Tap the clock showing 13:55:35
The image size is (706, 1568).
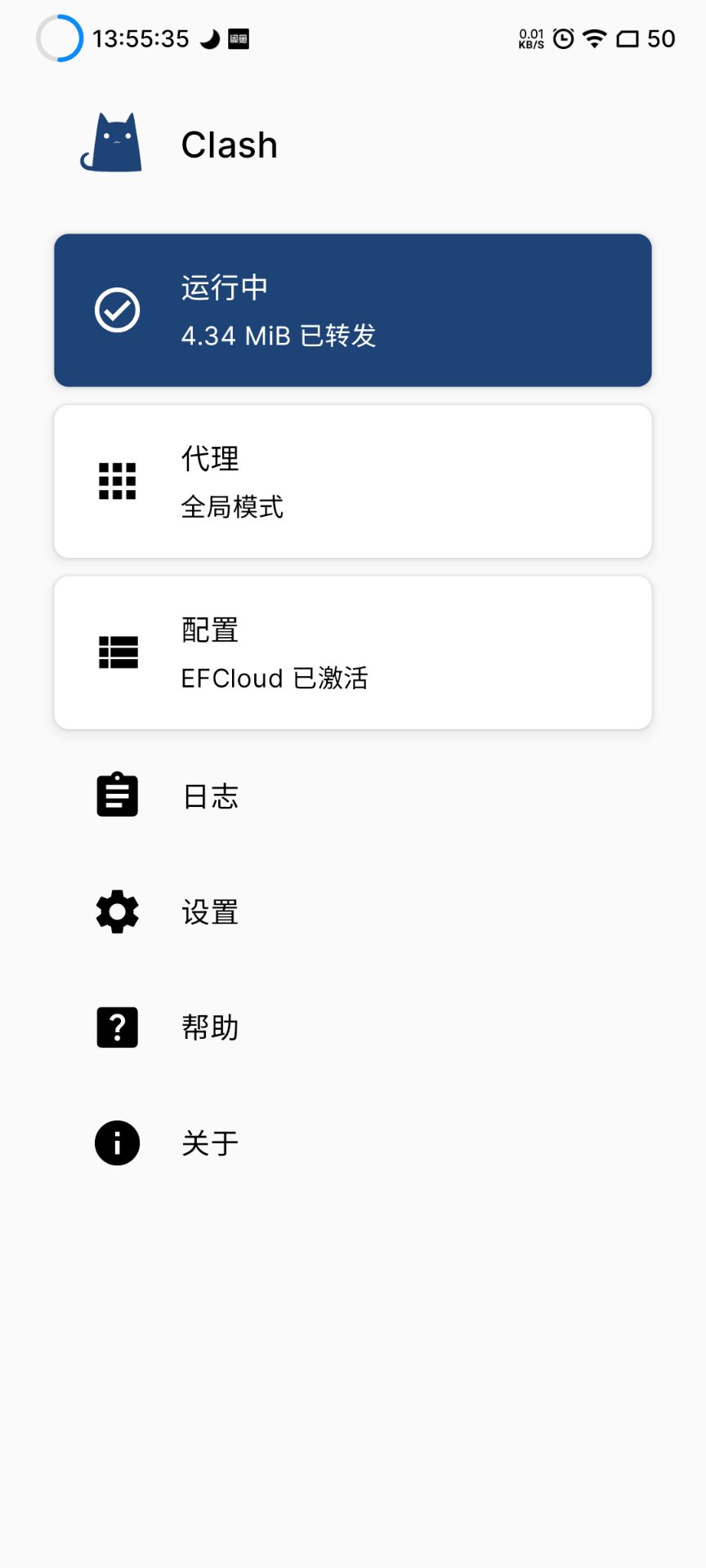141,38
